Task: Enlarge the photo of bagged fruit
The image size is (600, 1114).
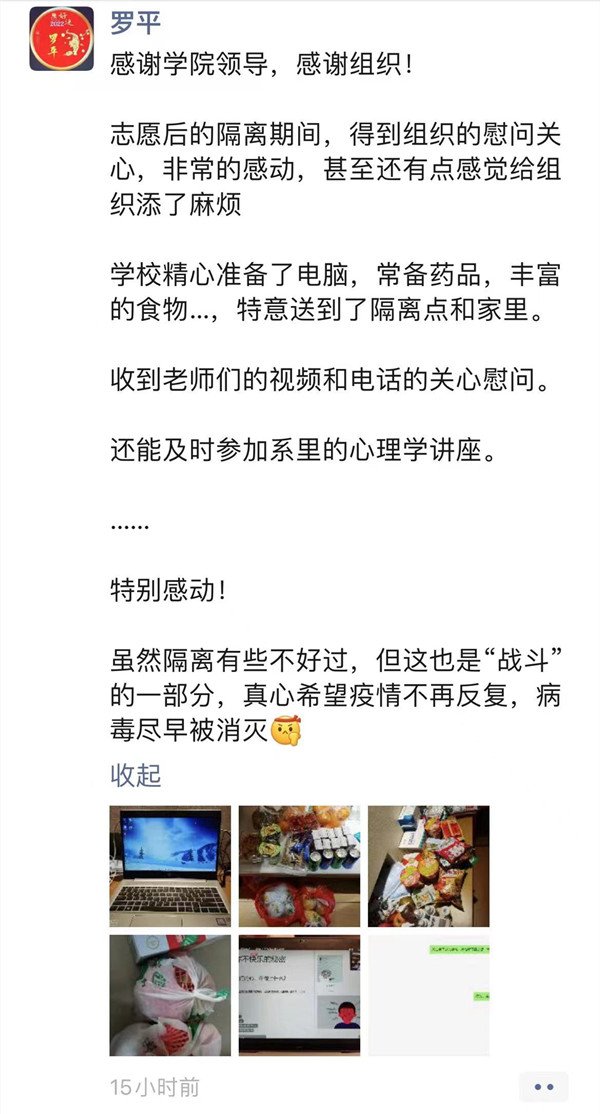Action: tap(170, 995)
